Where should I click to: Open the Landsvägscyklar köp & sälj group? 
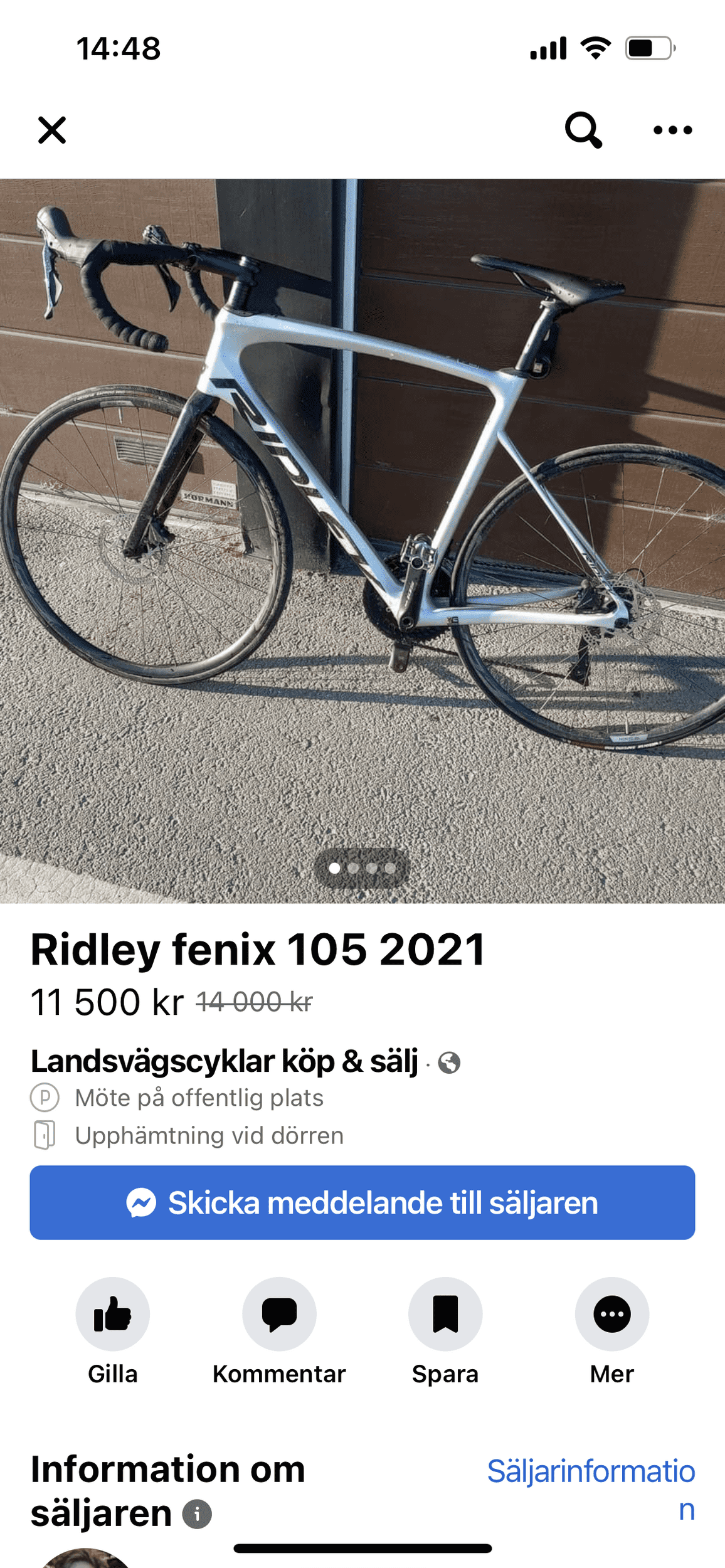[224, 1061]
